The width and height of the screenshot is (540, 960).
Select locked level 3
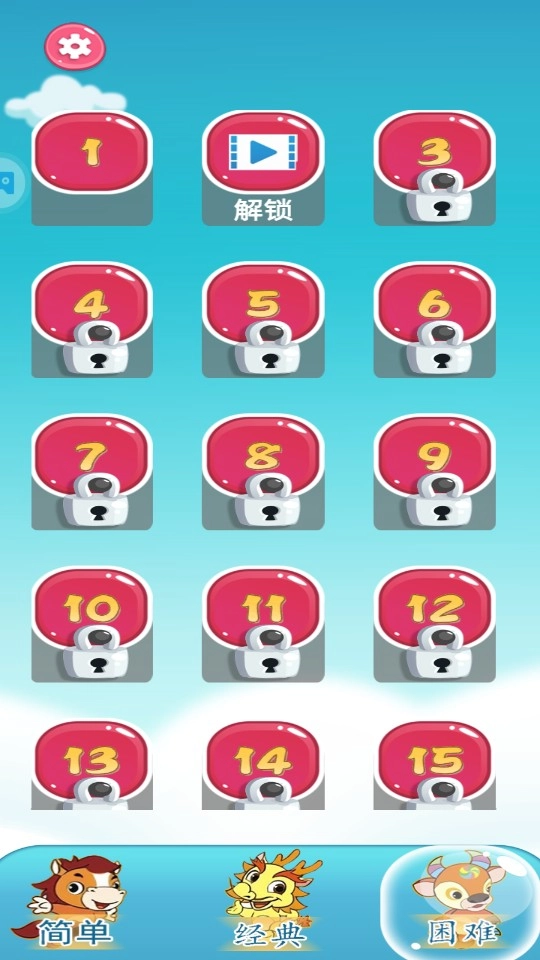435,168
